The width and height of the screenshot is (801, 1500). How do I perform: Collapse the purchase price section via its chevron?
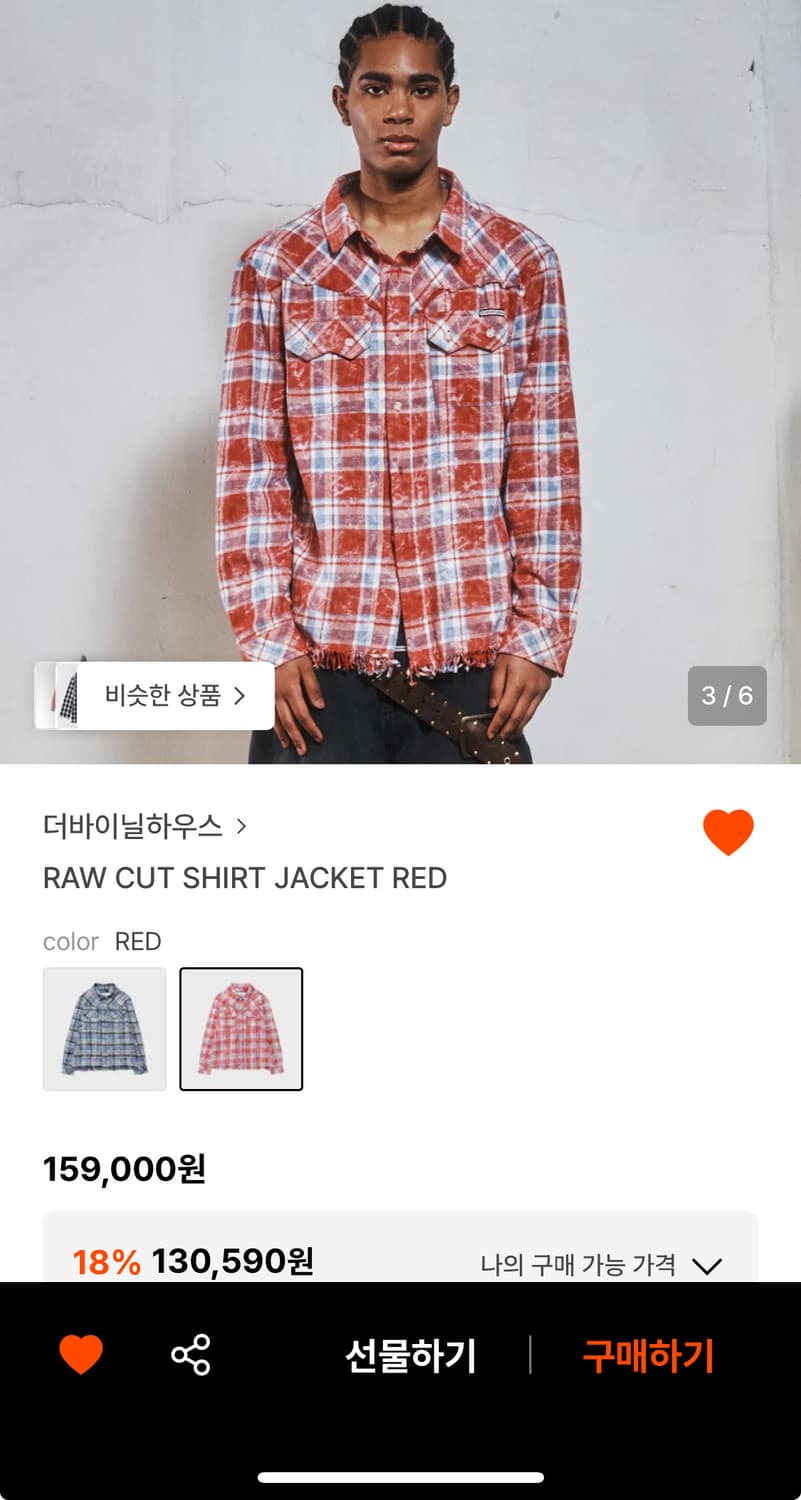coord(709,1263)
